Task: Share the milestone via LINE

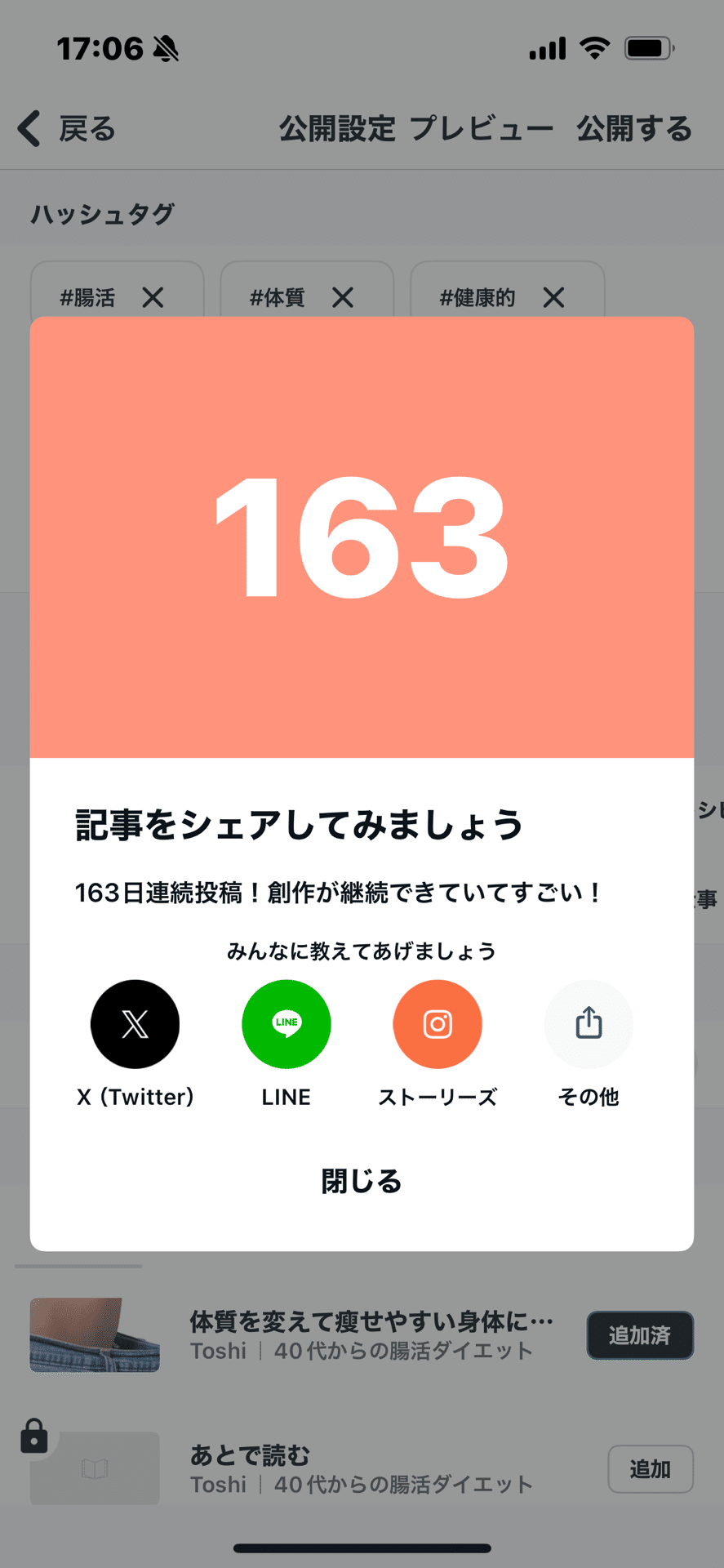Action: point(286,1023)
